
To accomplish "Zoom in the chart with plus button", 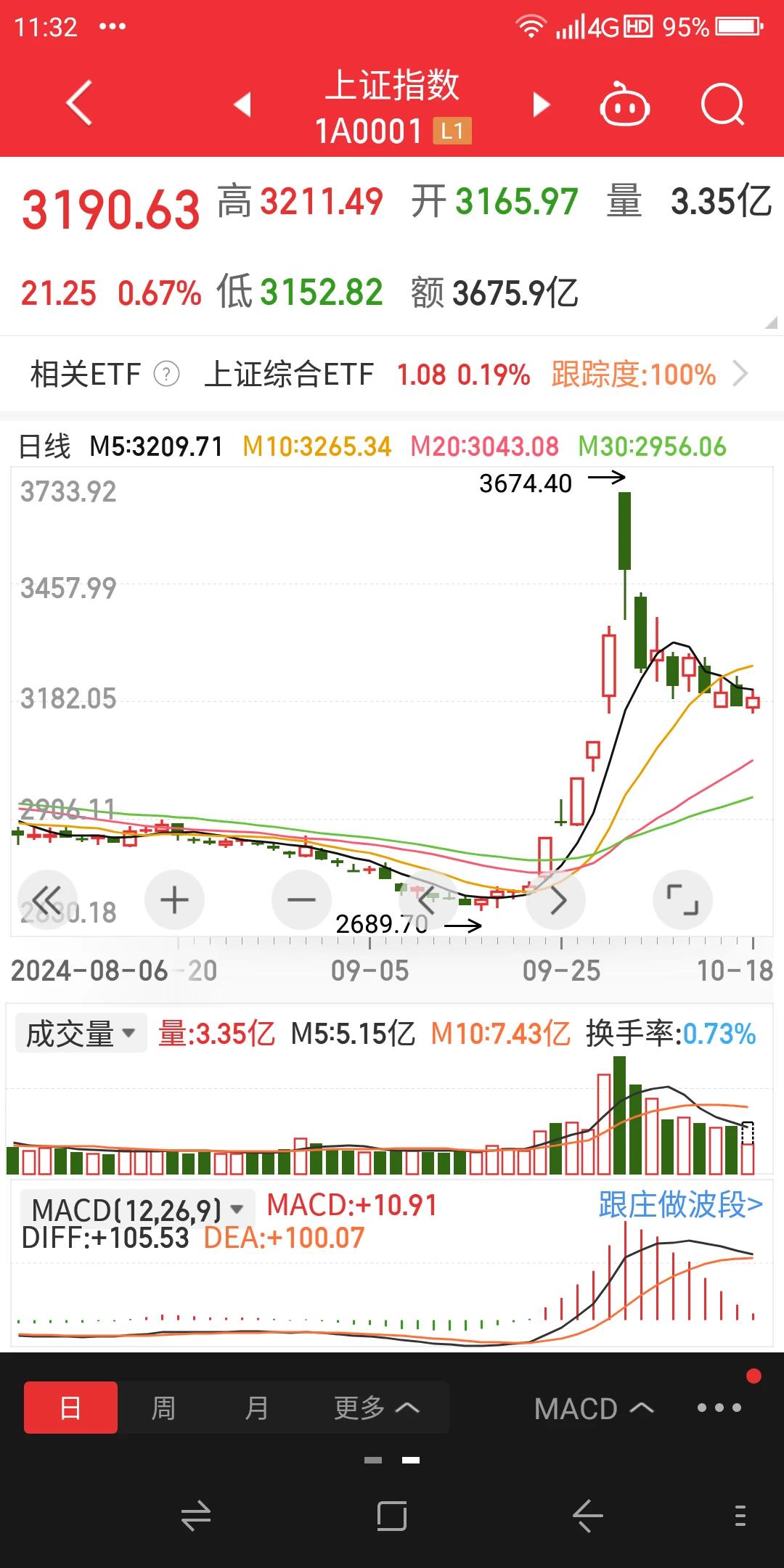I will (x=174, y=900).
